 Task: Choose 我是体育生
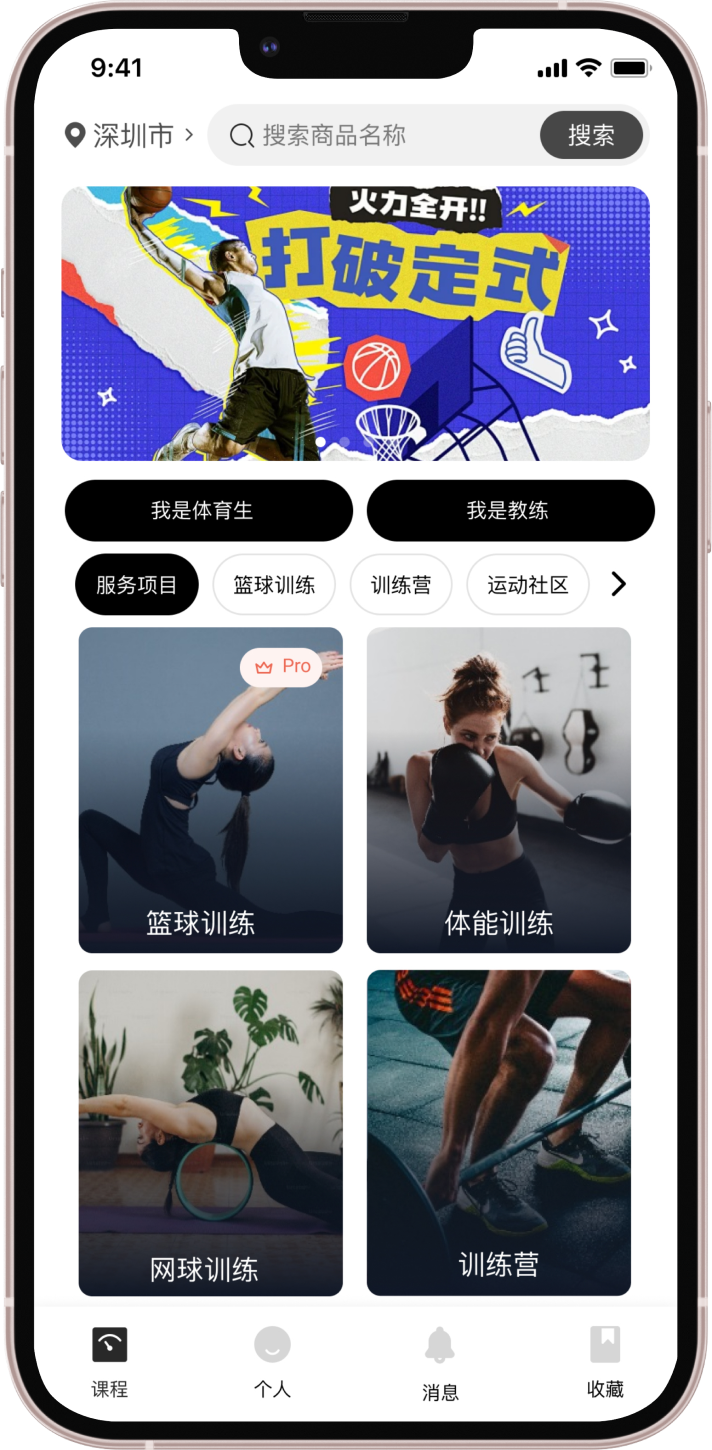(x=209, y=511)
